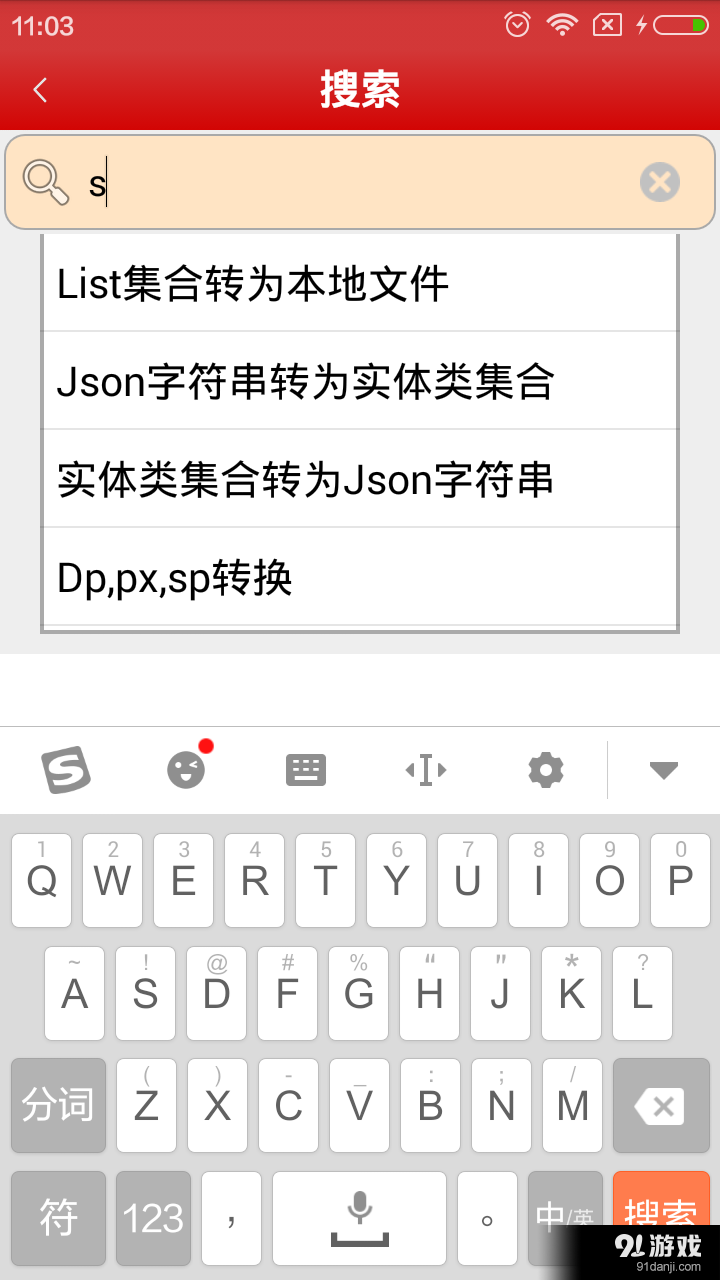Switch to numbers with the 123 key

152,1219
